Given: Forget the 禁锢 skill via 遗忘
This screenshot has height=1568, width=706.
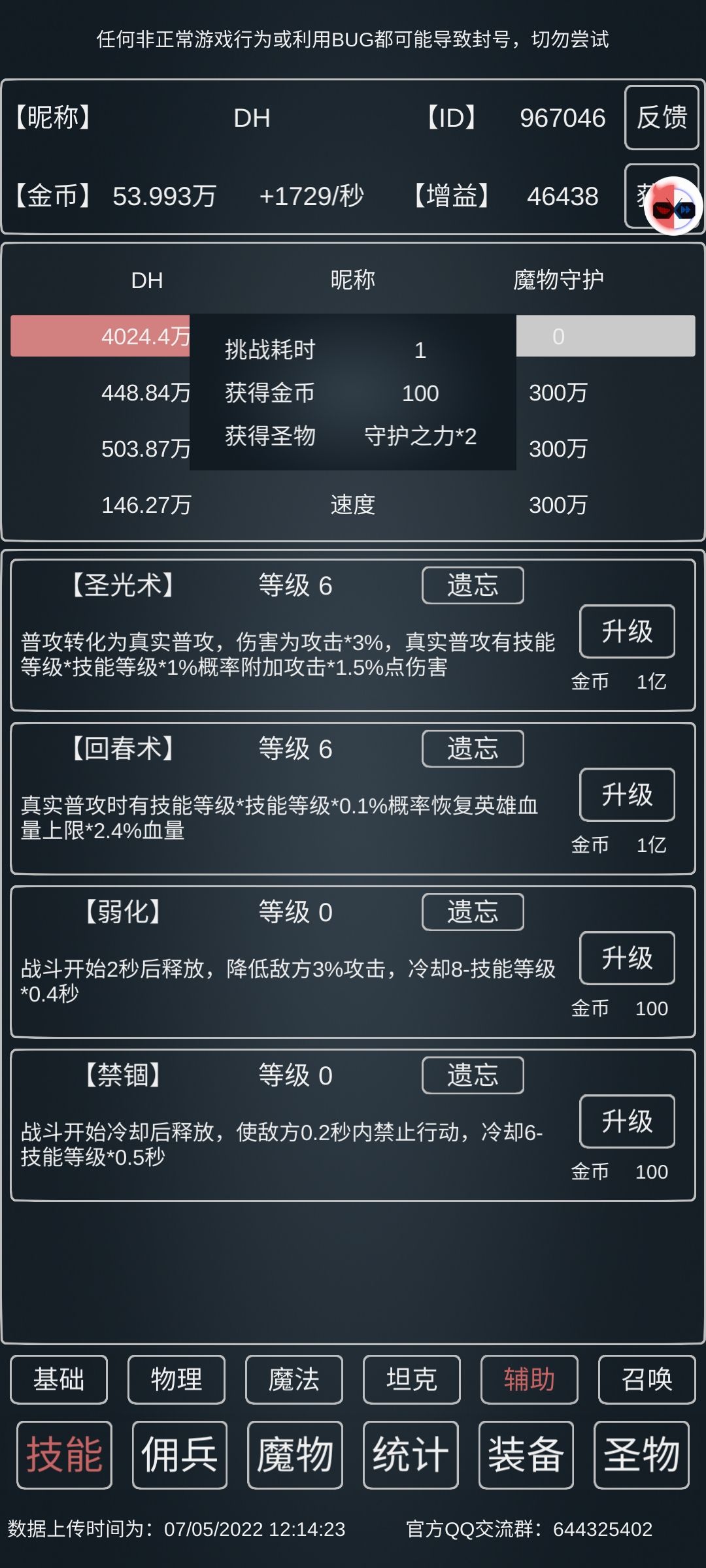Looking at the screenshot, I should (472, 1075).
